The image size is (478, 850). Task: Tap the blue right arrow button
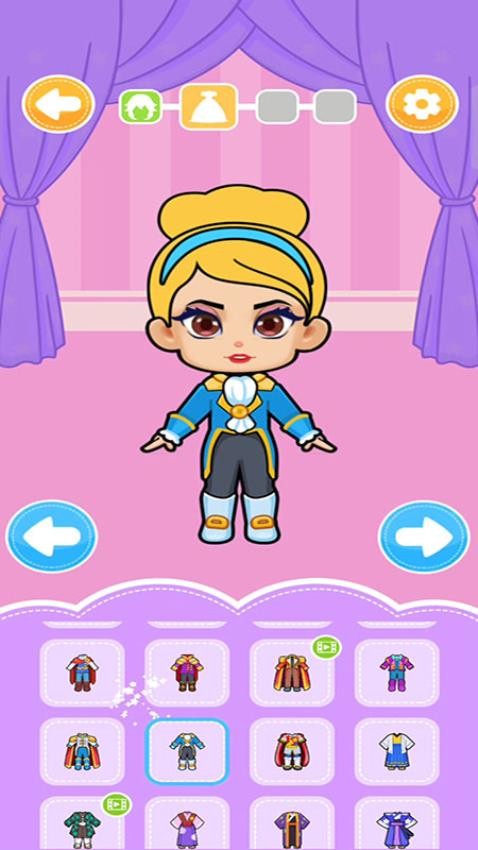coord(424,536)
